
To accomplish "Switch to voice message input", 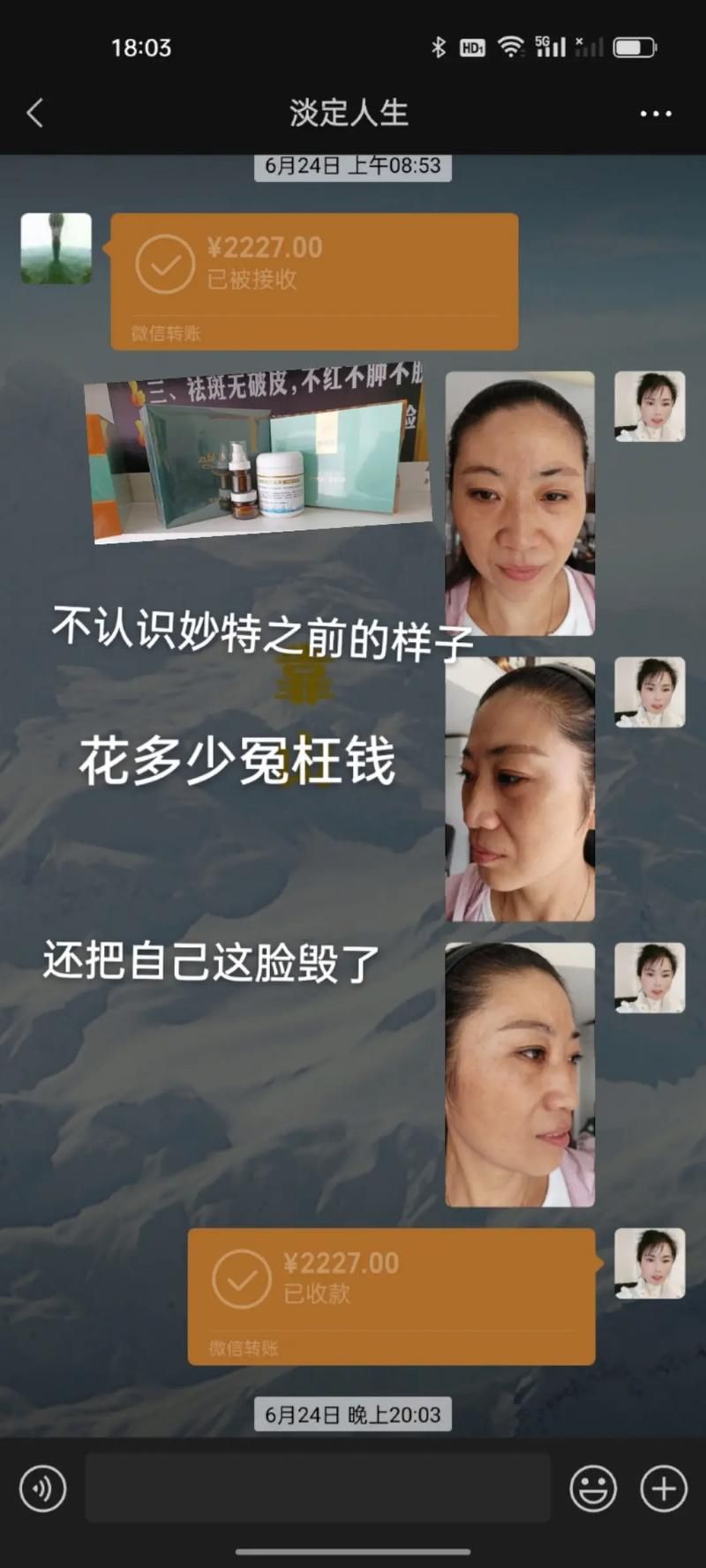I will pyautogui.click(x=42, y=1489).
